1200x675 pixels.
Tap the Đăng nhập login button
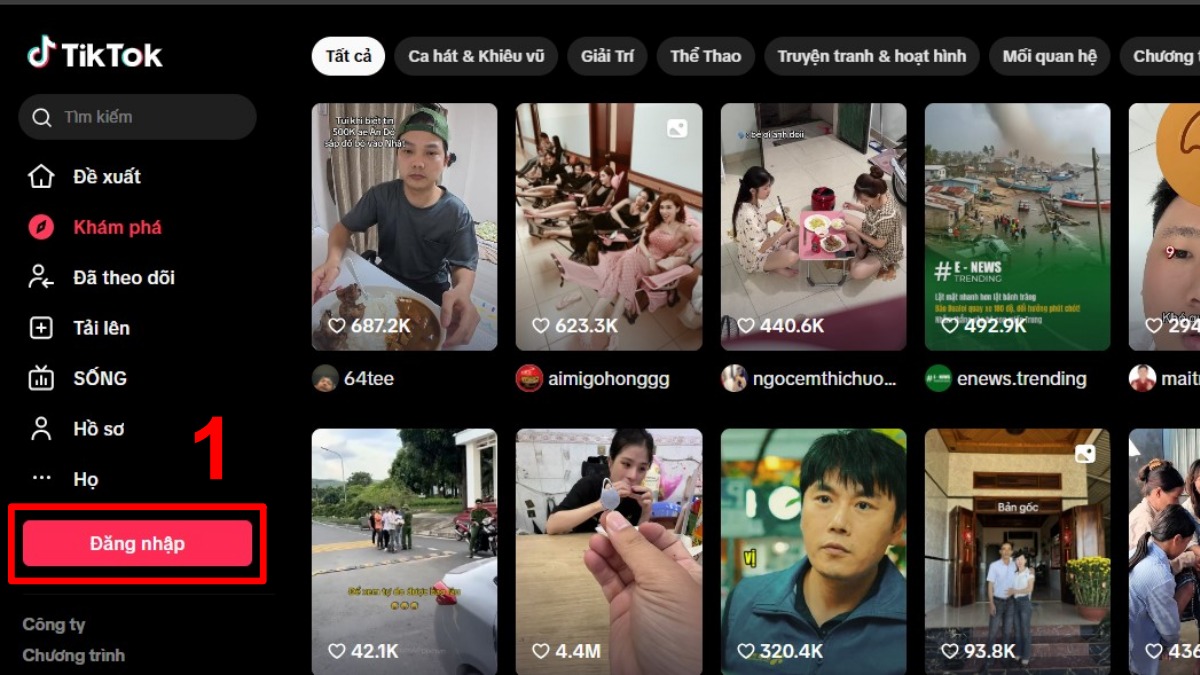[x=137, y=543]
